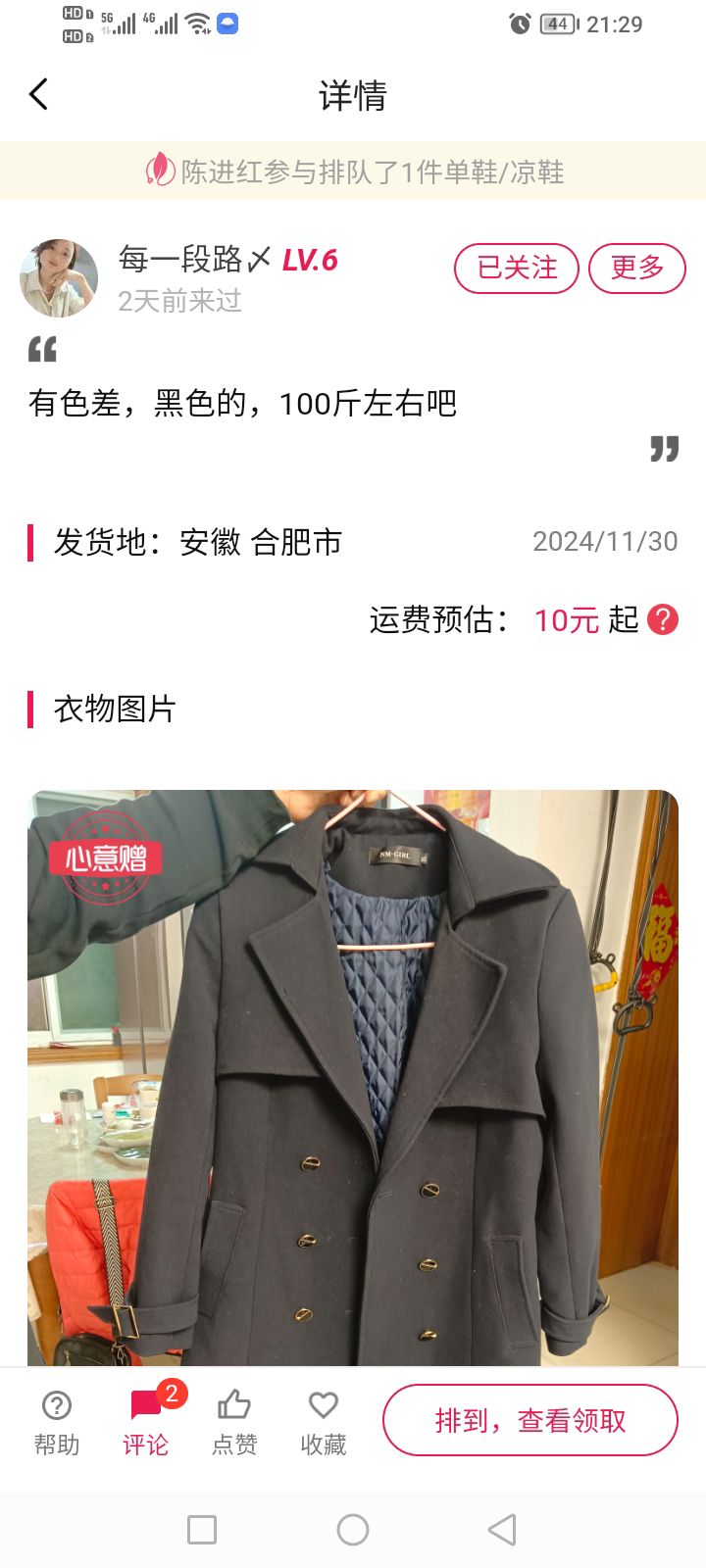Open 每一段路's profile avatar
The image size is (706, 1568).
59,278
